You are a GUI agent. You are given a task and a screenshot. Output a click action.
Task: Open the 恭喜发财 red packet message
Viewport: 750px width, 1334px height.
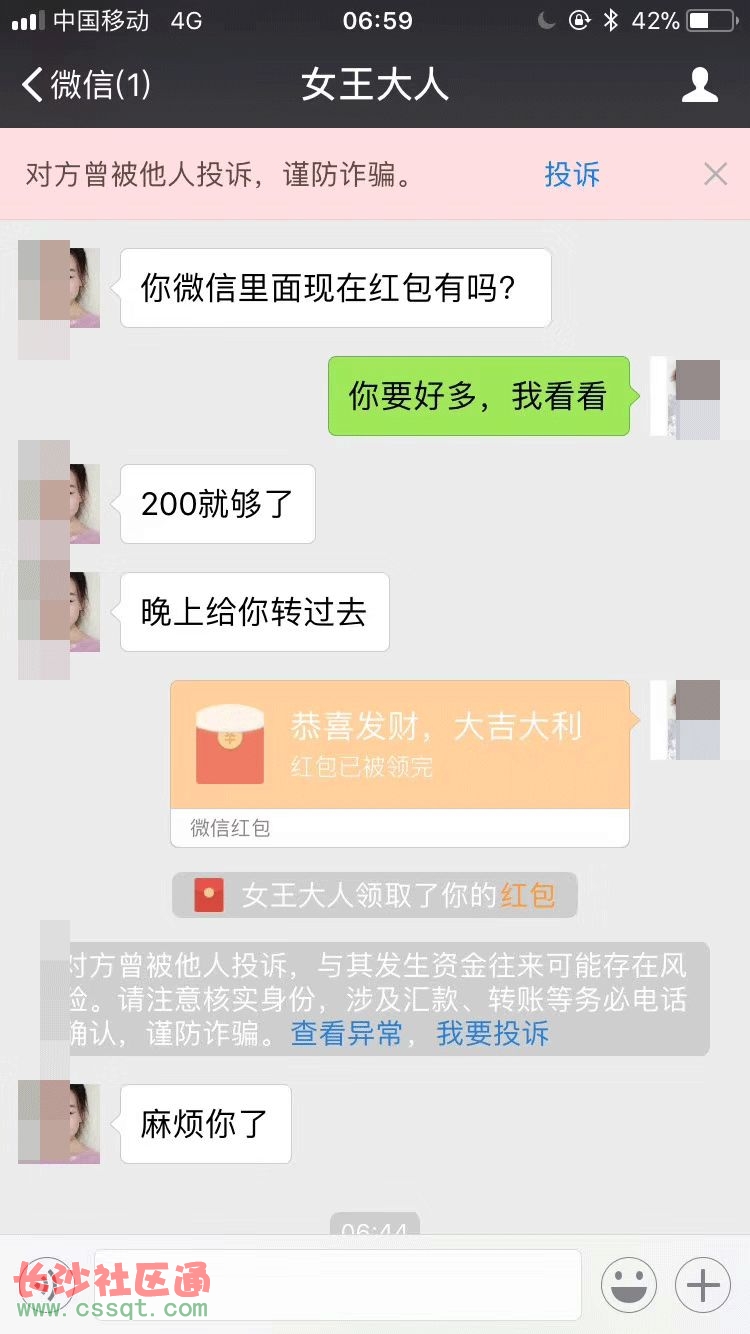point(400,746)
